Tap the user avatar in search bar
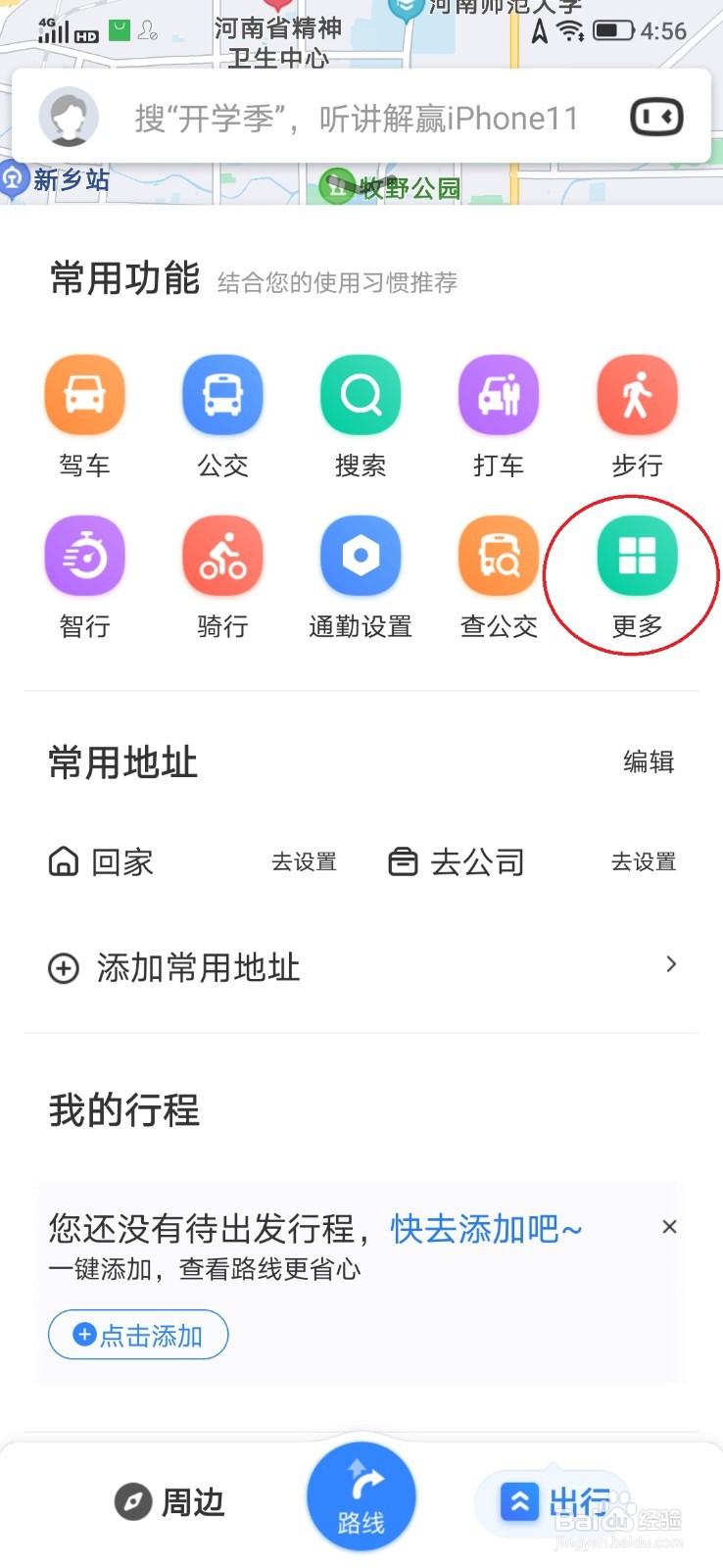Image resolution: width=723 pixels, height=1568 pixels. (68, 116)
